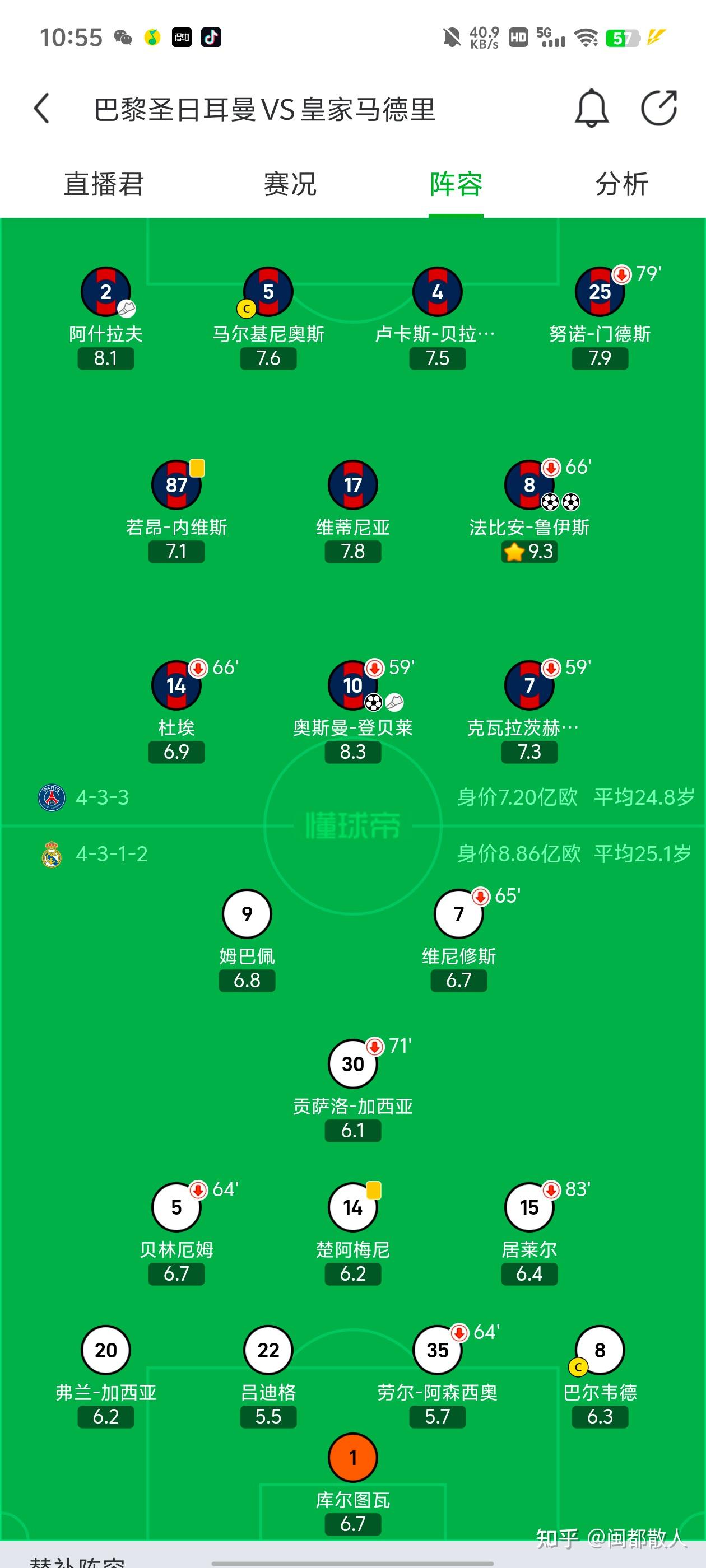Viewport: 706px width, 1568px height.
Task: Share this match page
Action: point(659,109)
